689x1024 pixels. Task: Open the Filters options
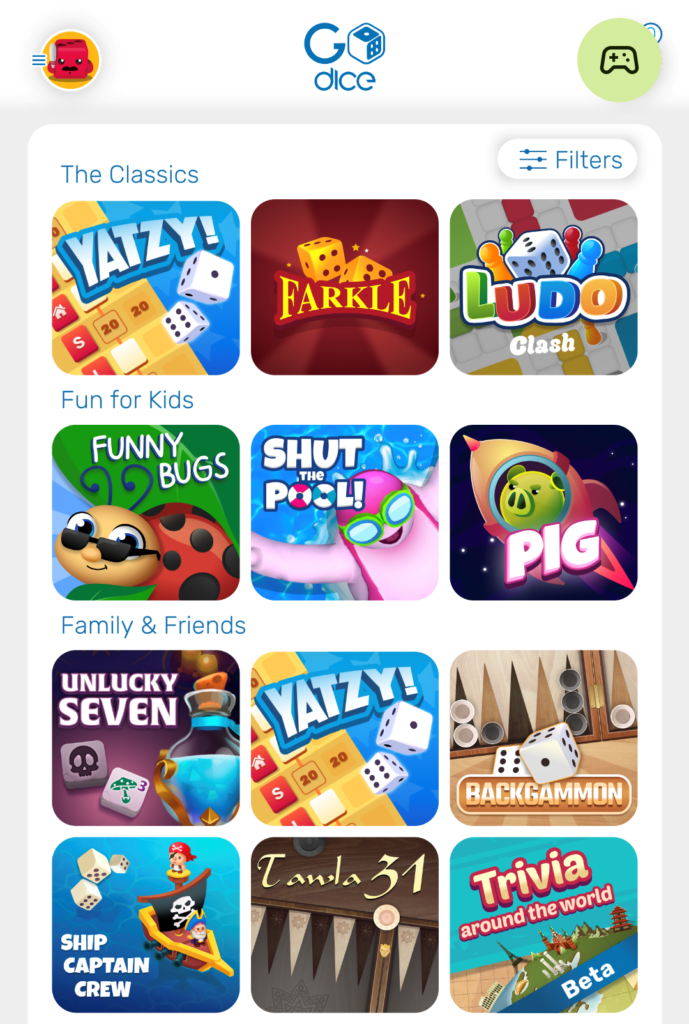click(x=567, y=160)
